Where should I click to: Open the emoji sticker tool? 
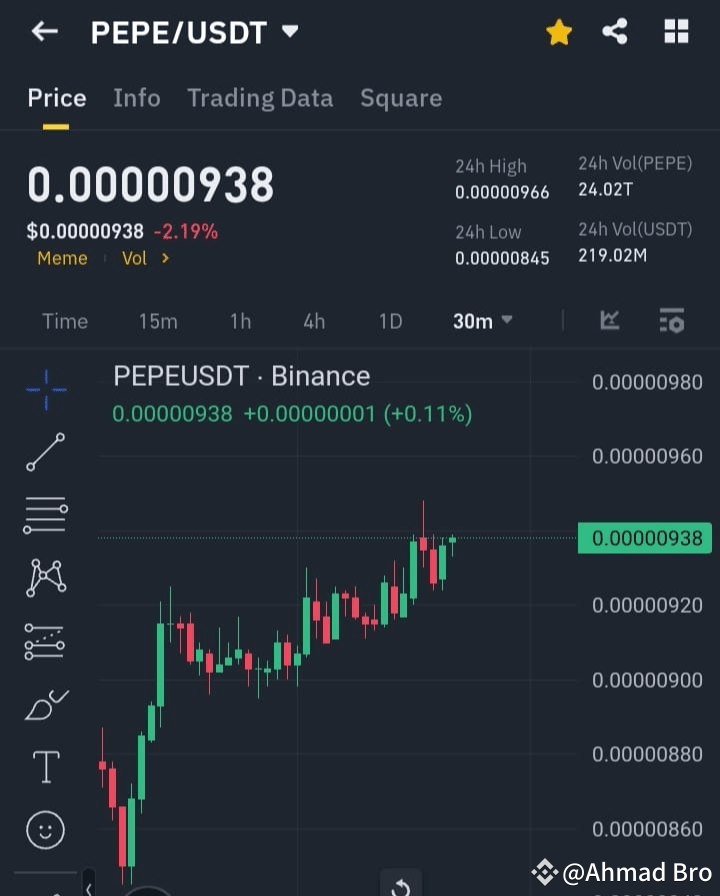click(x=44, y=830)
